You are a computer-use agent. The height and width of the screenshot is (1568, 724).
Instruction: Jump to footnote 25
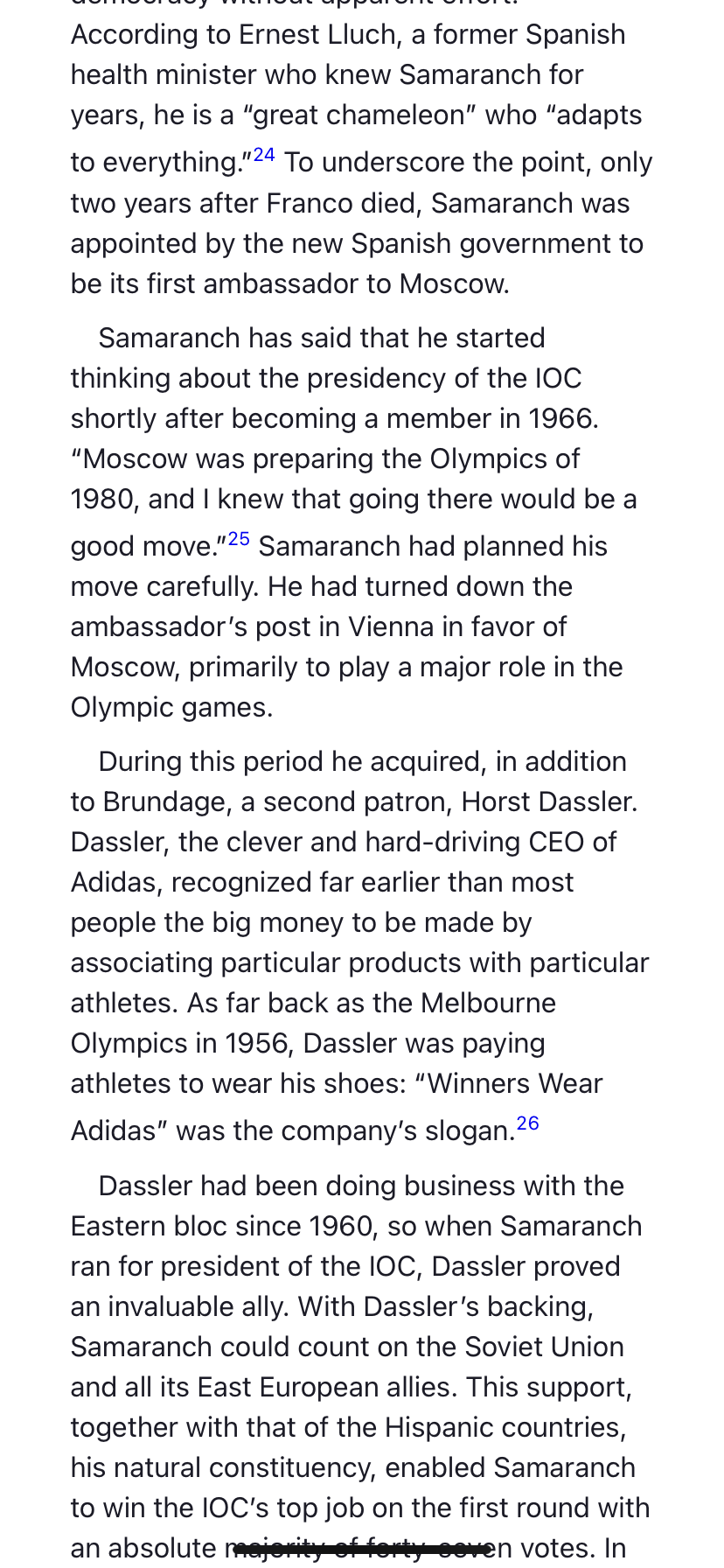pos(239,540)
